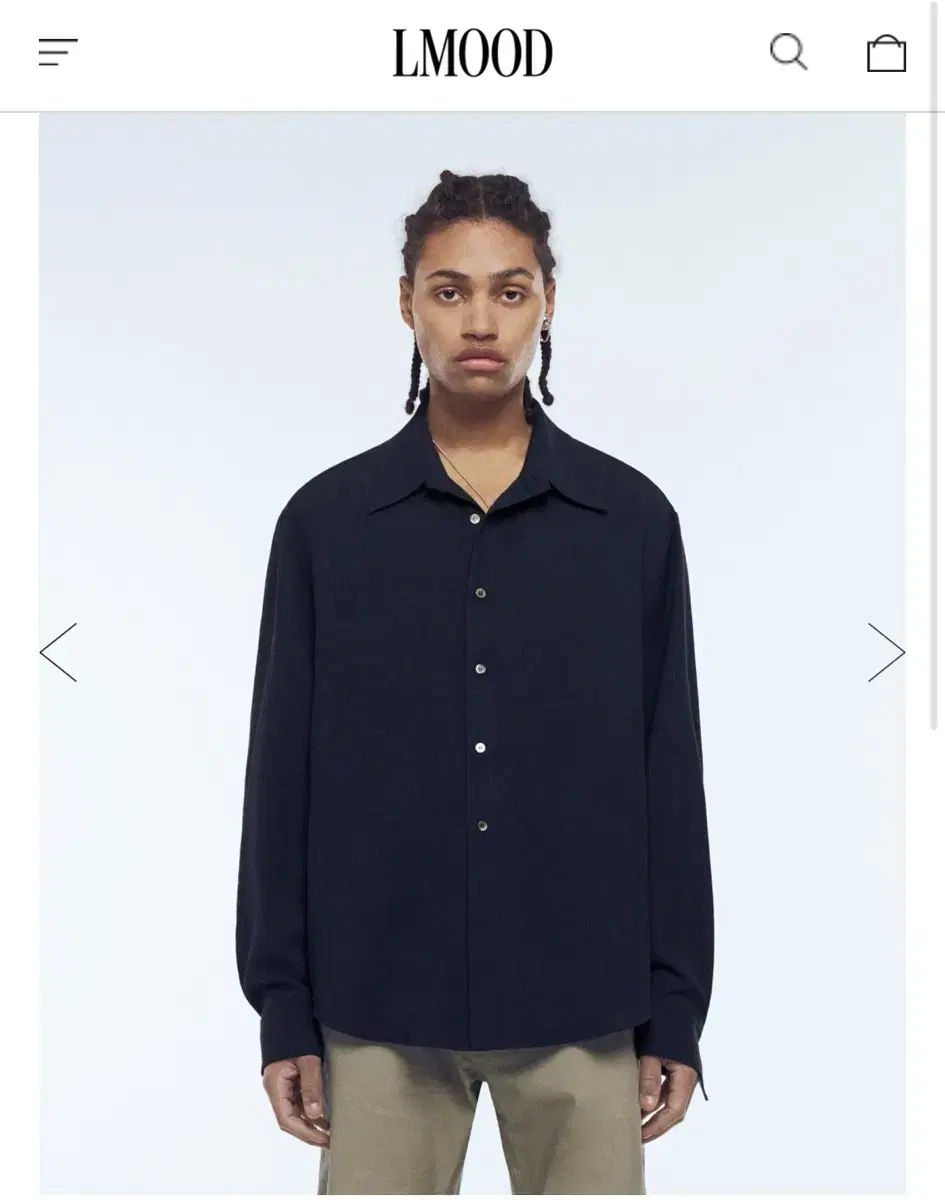Viewport: 945px width, 1200px height.
Task: Advance the product carousel forward
Action: pyautogui.click(x=884, y=652)
